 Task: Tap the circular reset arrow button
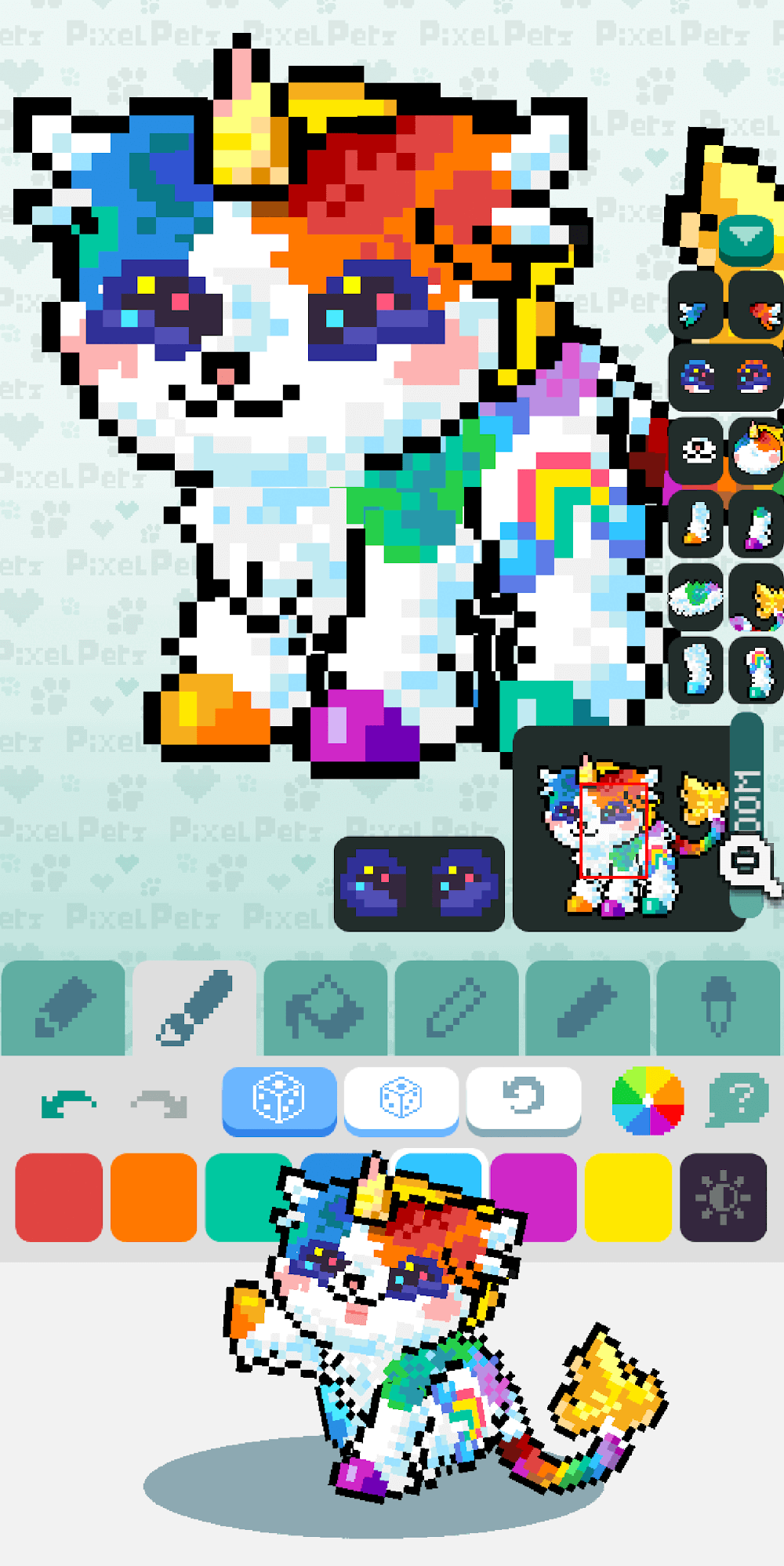pyautogui.click(x=523, y=1099)
